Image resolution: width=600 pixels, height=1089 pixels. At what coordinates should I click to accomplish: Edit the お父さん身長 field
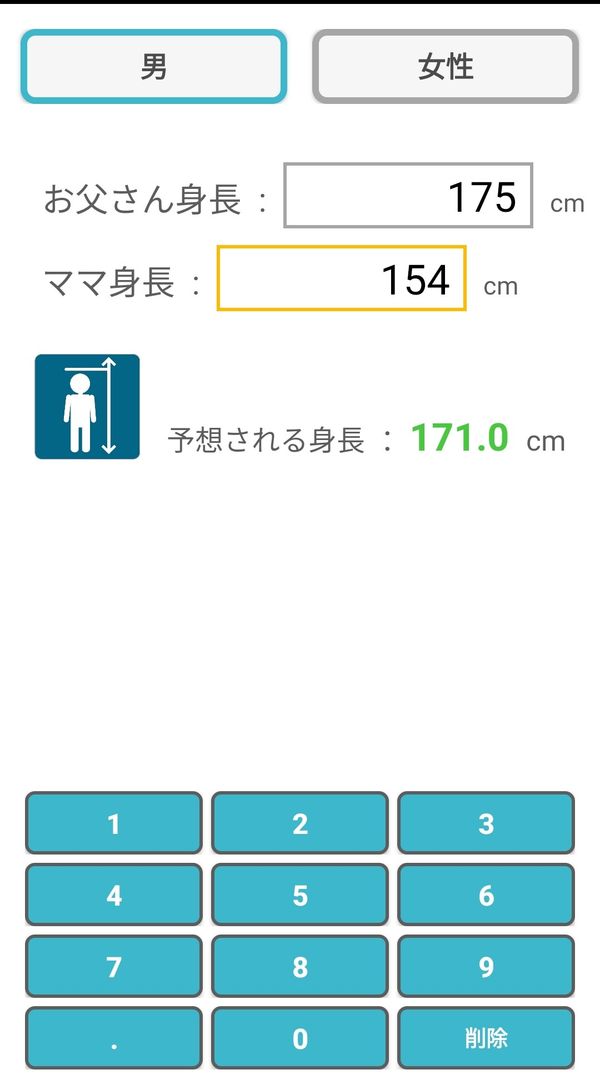pos(408,195)
